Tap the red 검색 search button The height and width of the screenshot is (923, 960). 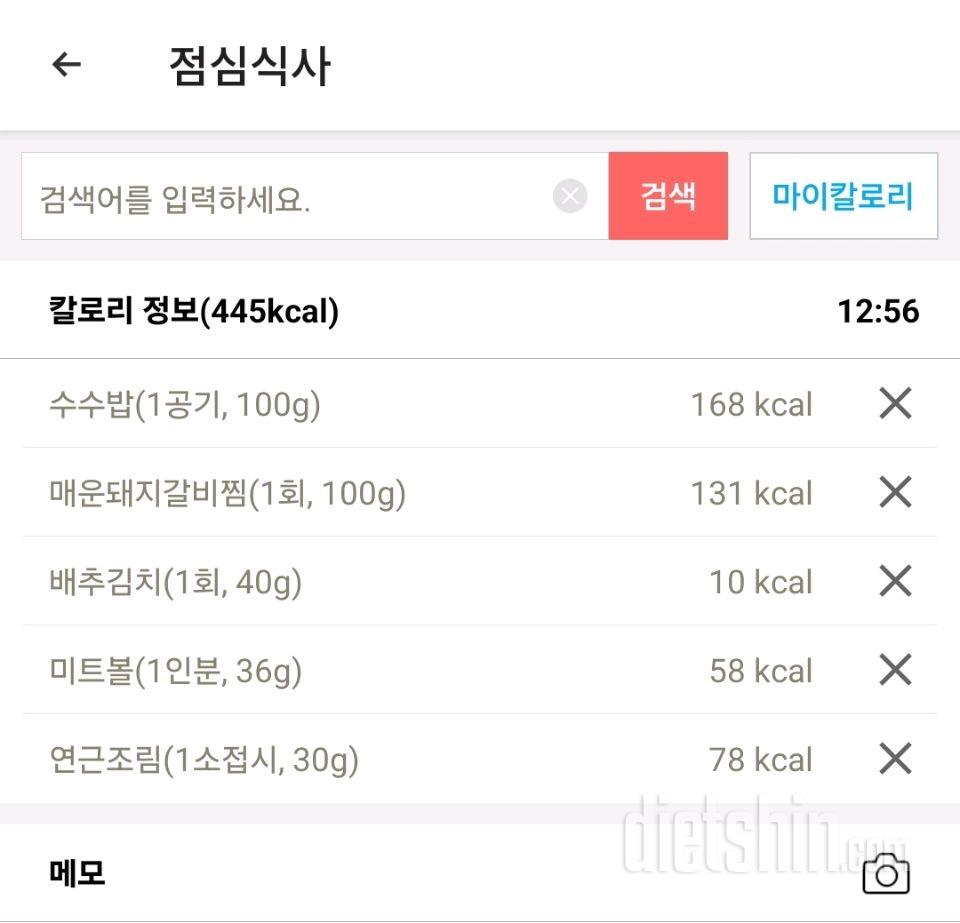668,196
